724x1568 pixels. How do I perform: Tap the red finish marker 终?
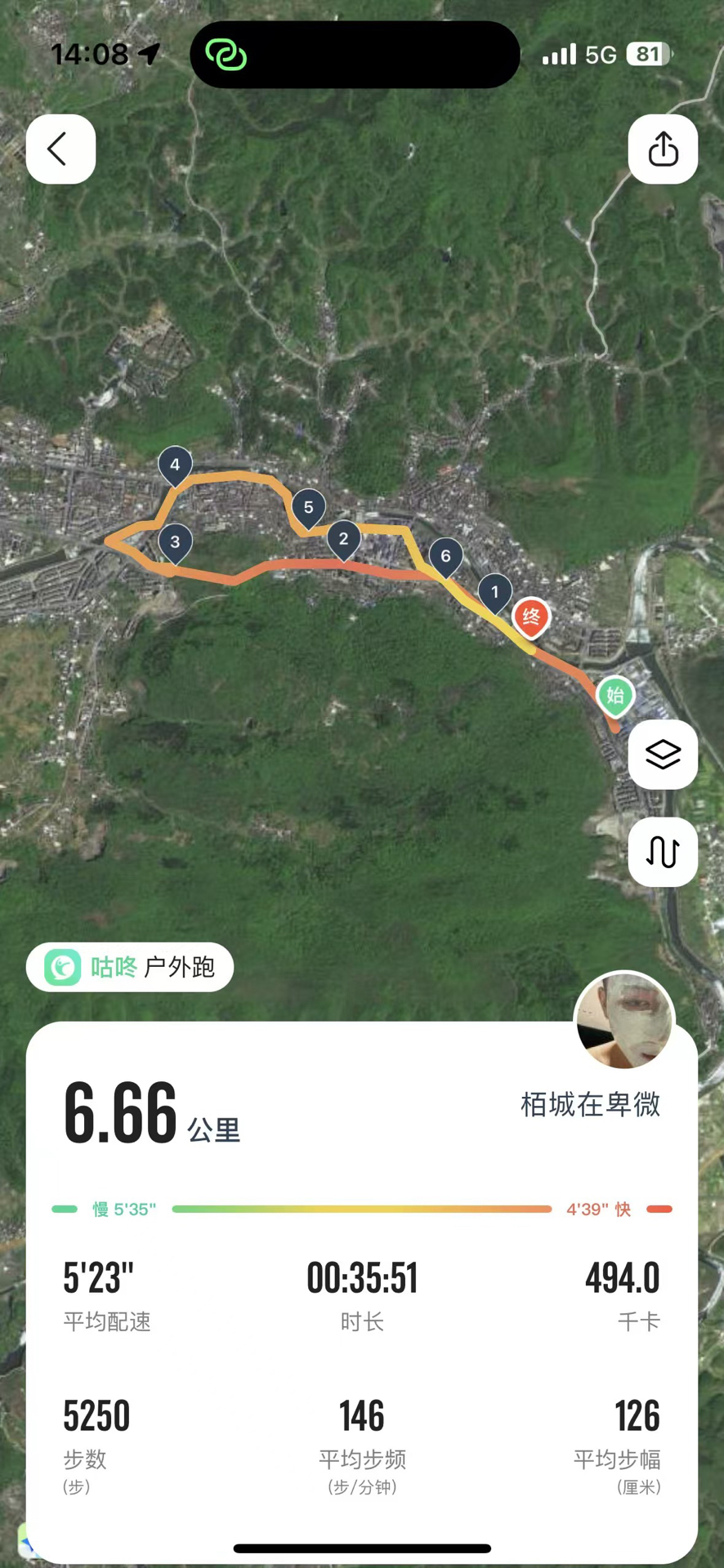click(531, 617)
